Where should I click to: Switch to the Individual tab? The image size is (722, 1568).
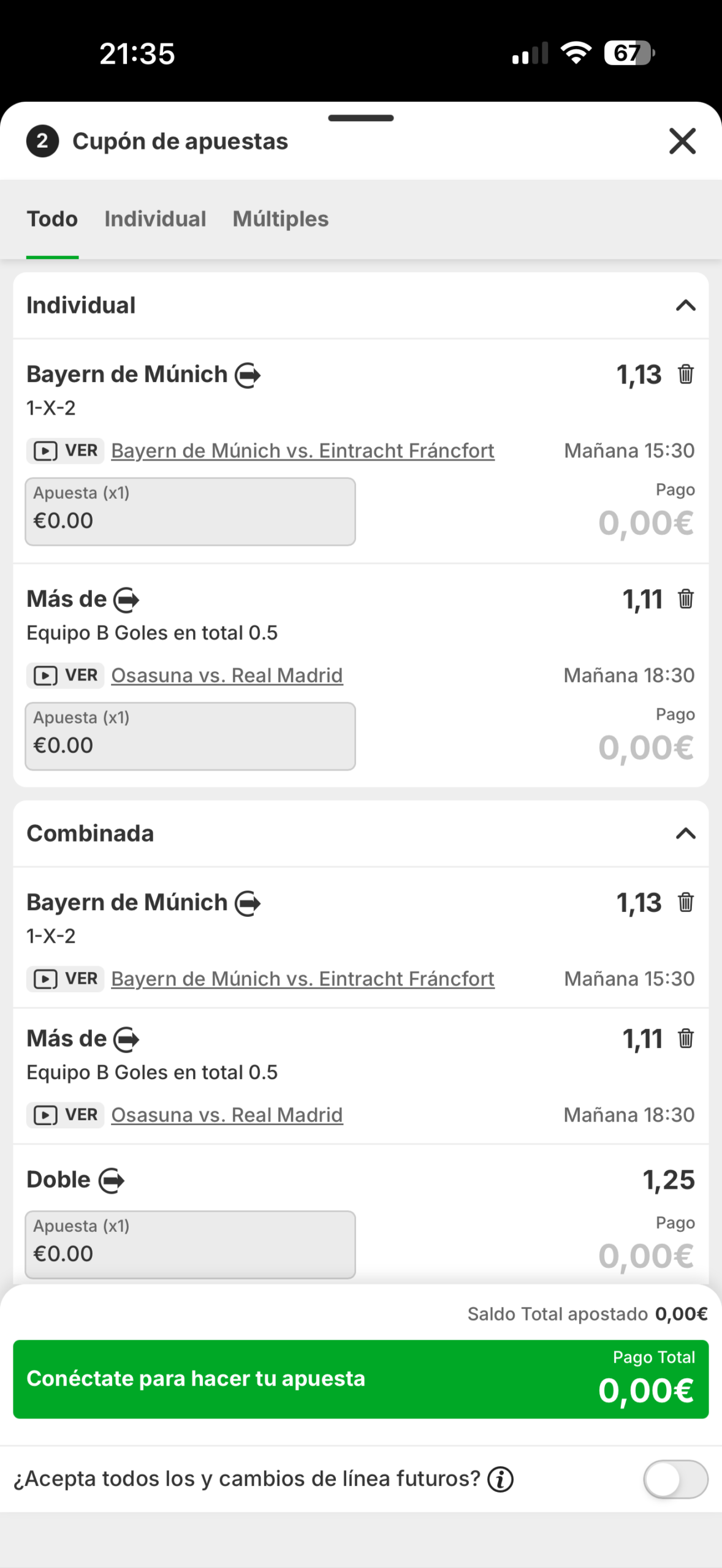(155, 219)
